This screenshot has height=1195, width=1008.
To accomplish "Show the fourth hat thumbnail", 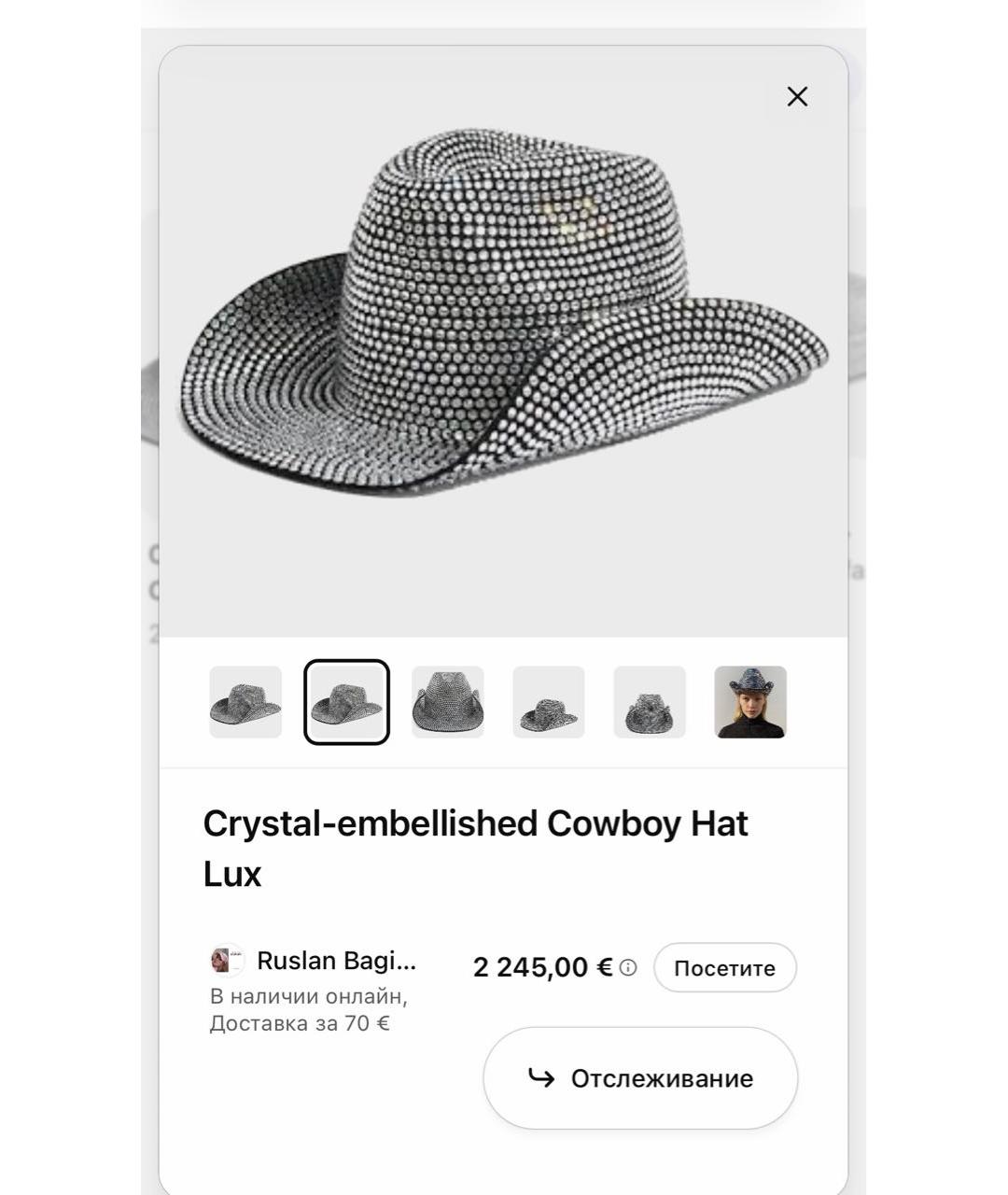I will tap(549, 702).
